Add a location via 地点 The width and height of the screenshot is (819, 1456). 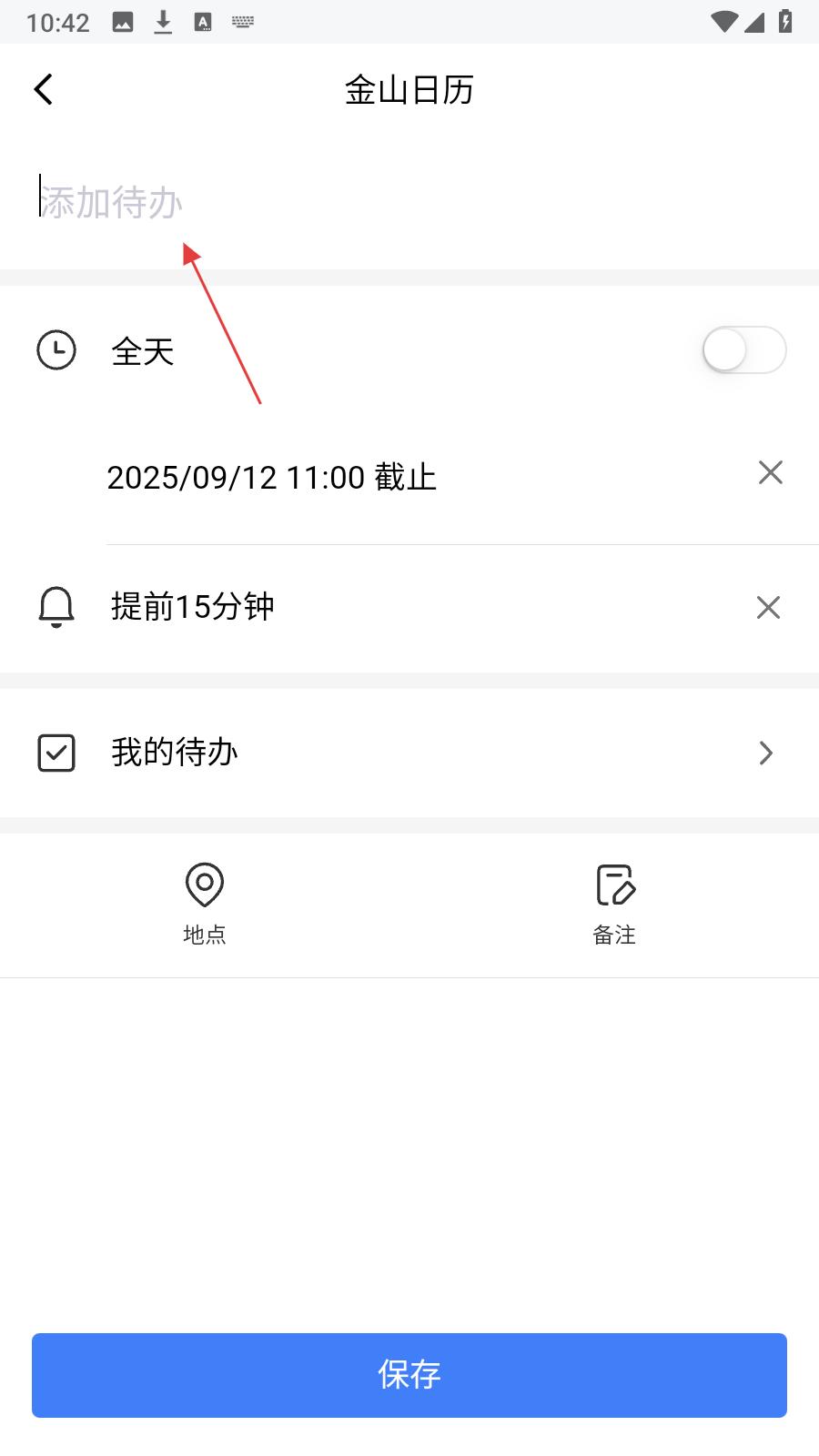pyautogui.click(x=205, y=904)
